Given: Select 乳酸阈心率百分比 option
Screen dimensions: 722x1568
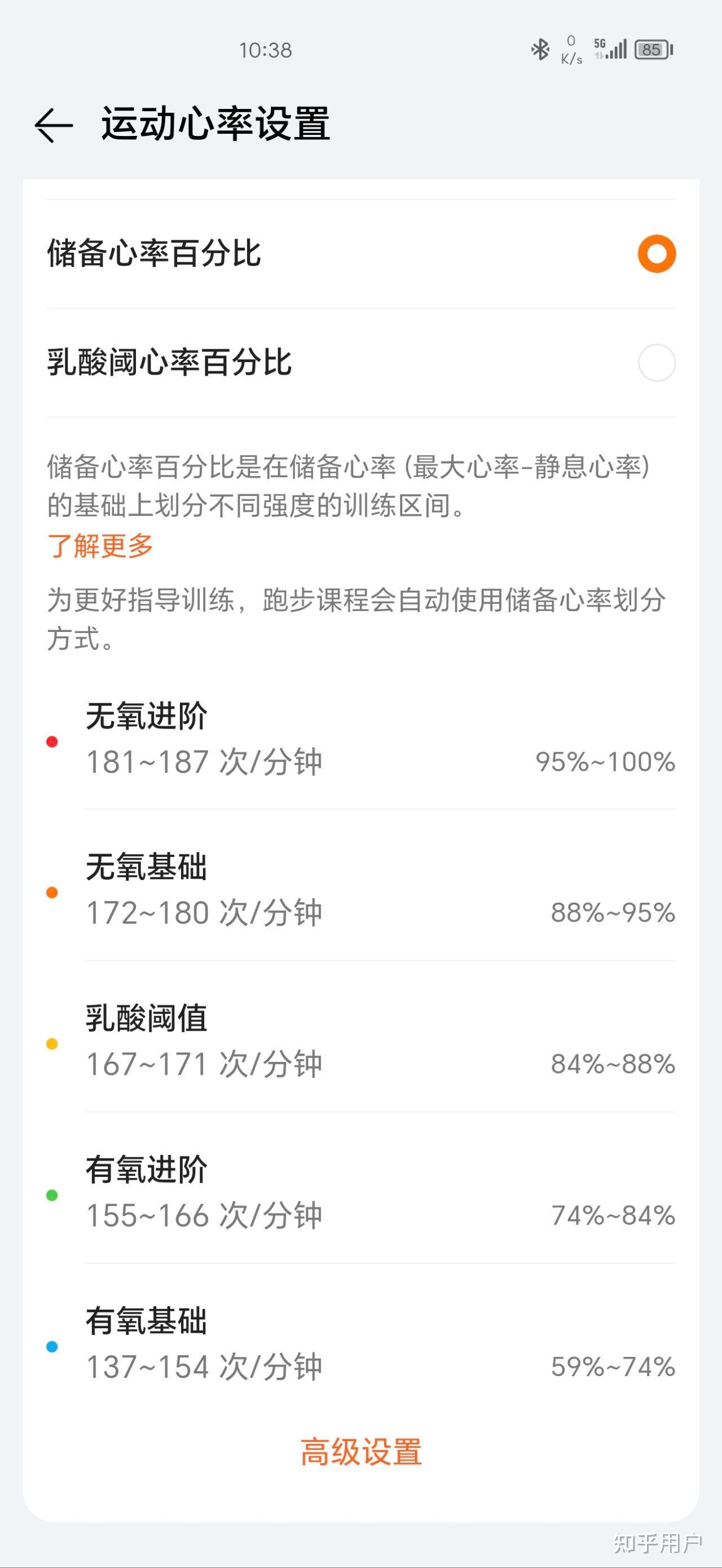Looking at the screenshot, I should [361, 363].
